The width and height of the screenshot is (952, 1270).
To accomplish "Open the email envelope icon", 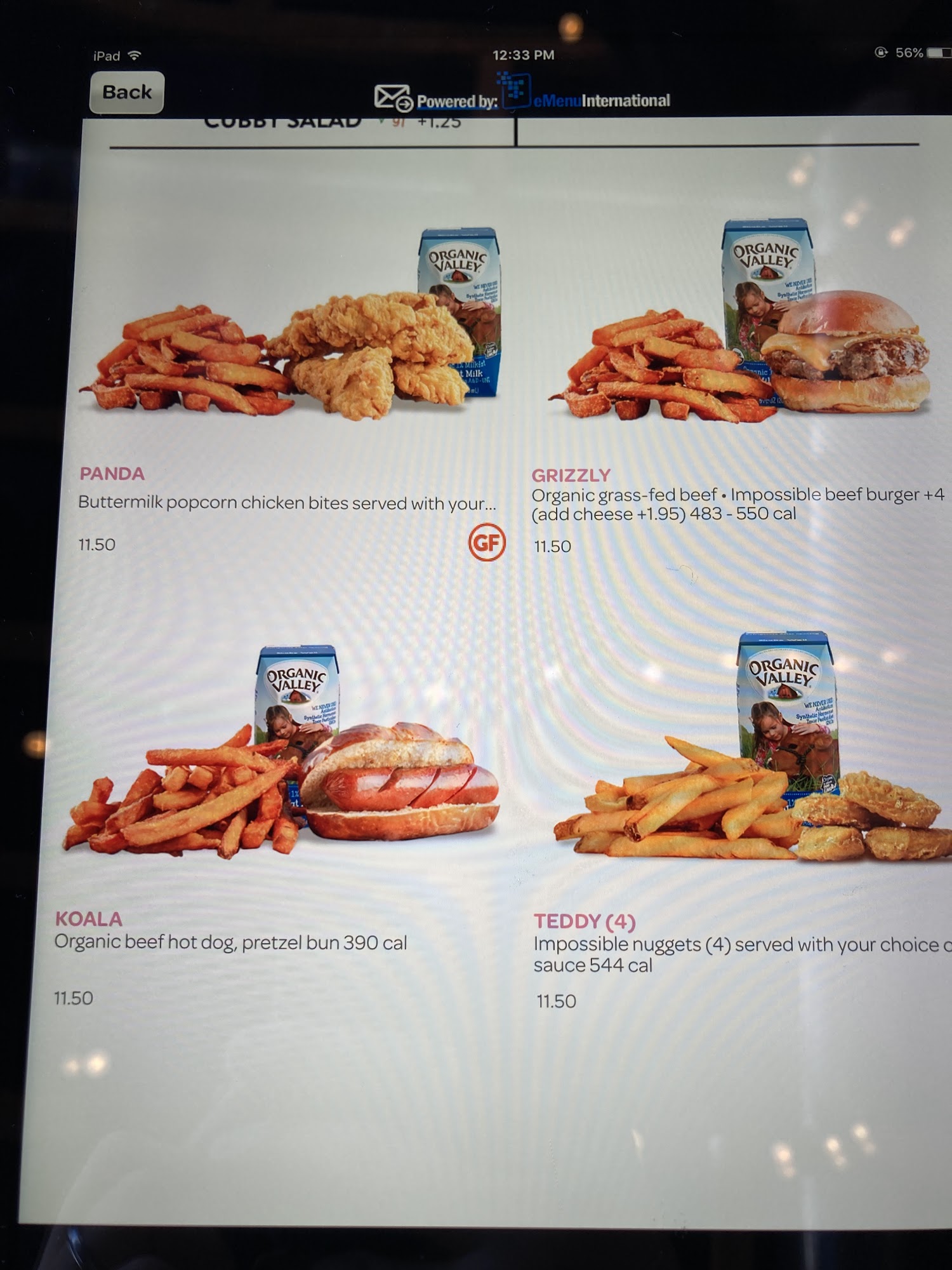I will coord(392,98).
